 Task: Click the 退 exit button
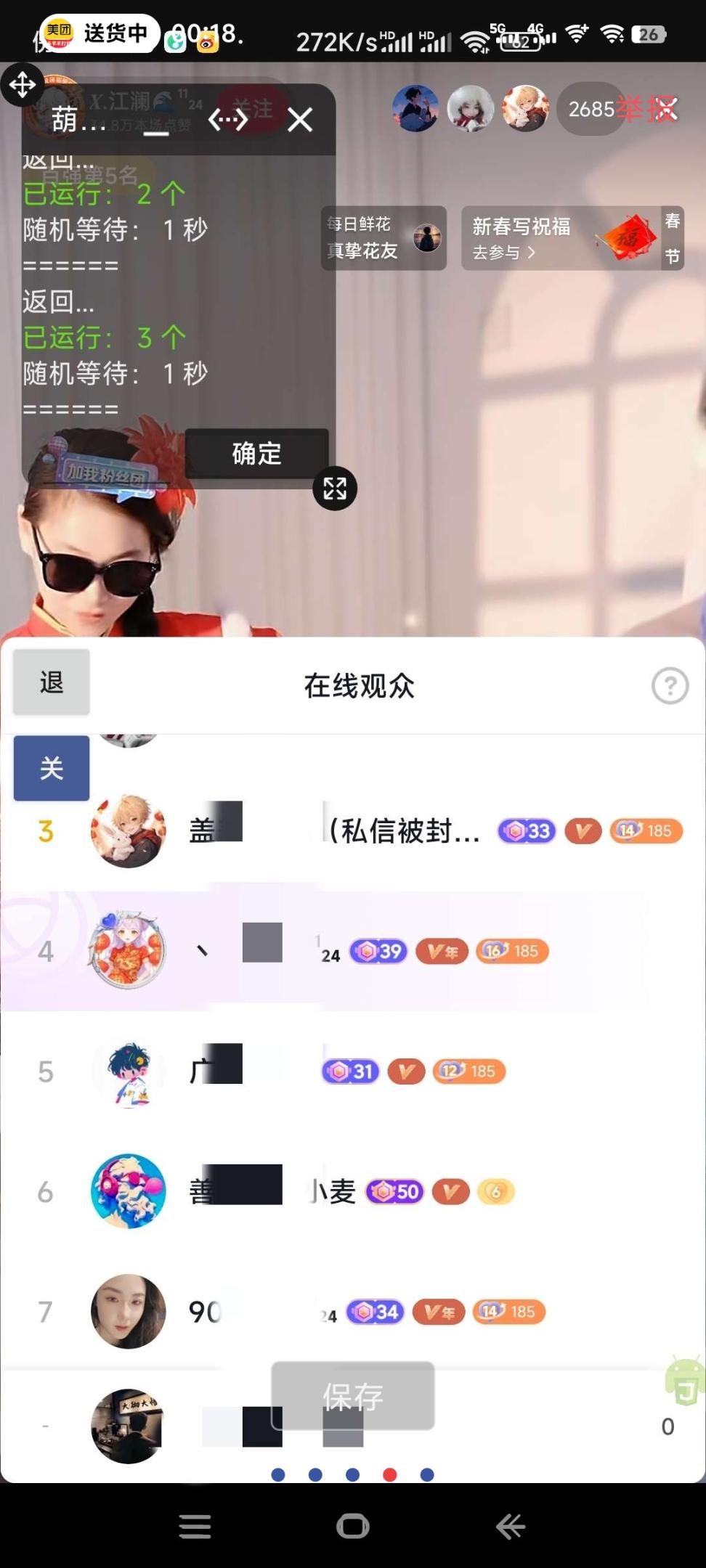click(50, 682)
